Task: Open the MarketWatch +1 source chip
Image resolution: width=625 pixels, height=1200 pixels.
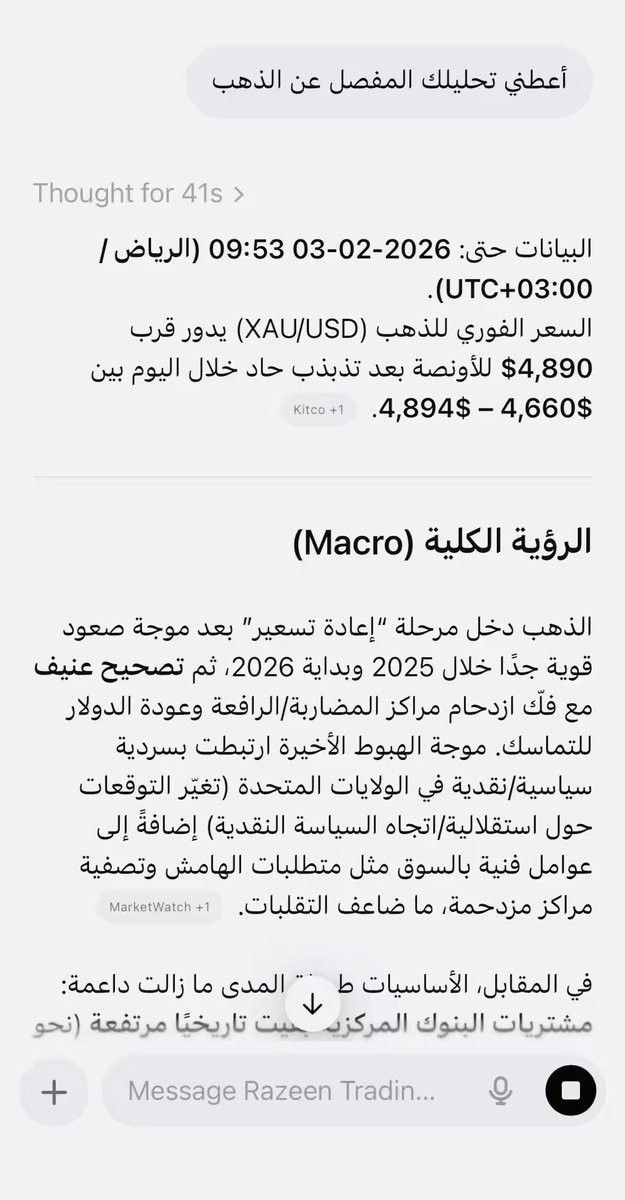Action: [160, 907]
